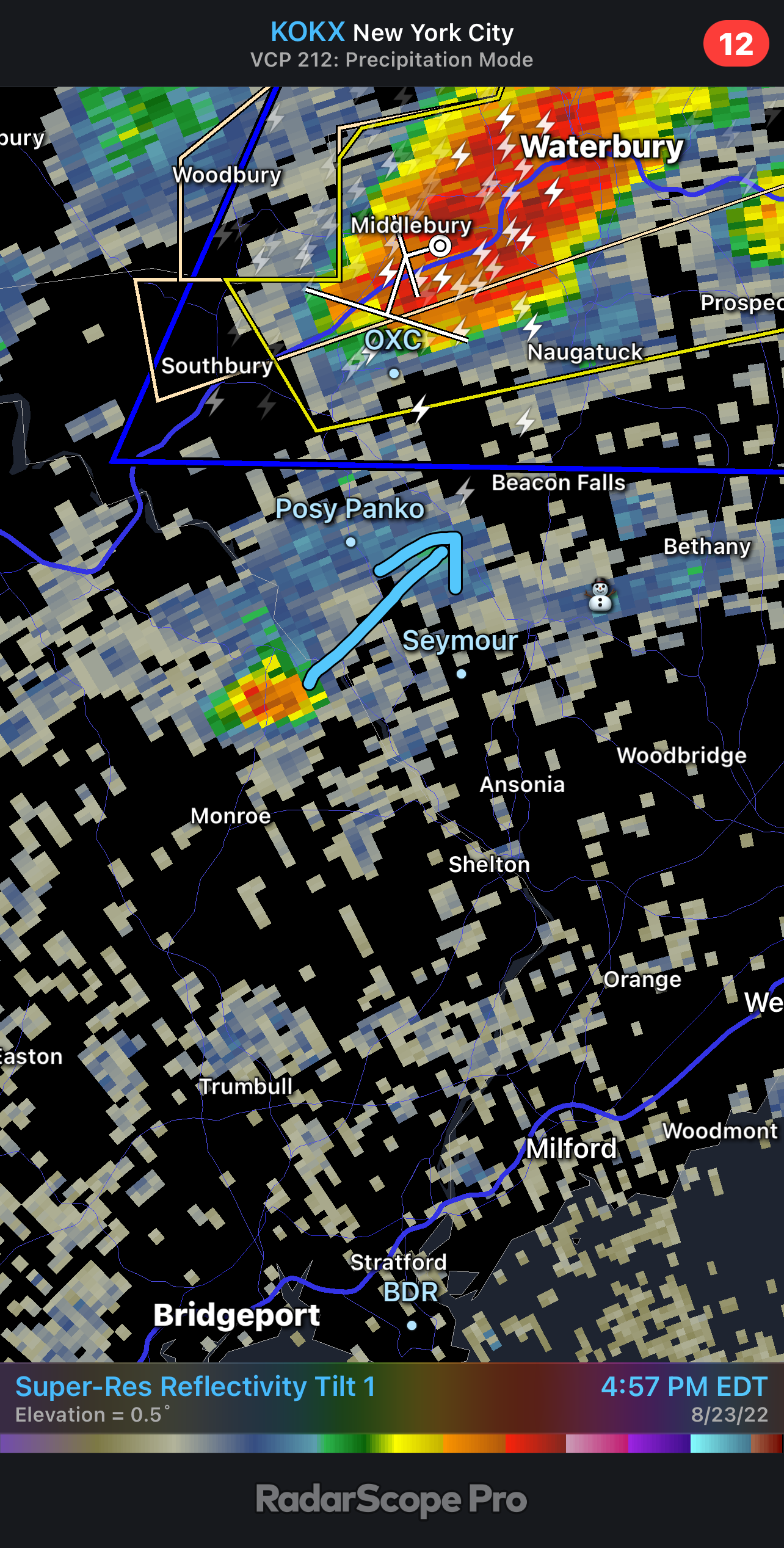
Task: Open the radar site selector KOKX
Action: [308, 32]
